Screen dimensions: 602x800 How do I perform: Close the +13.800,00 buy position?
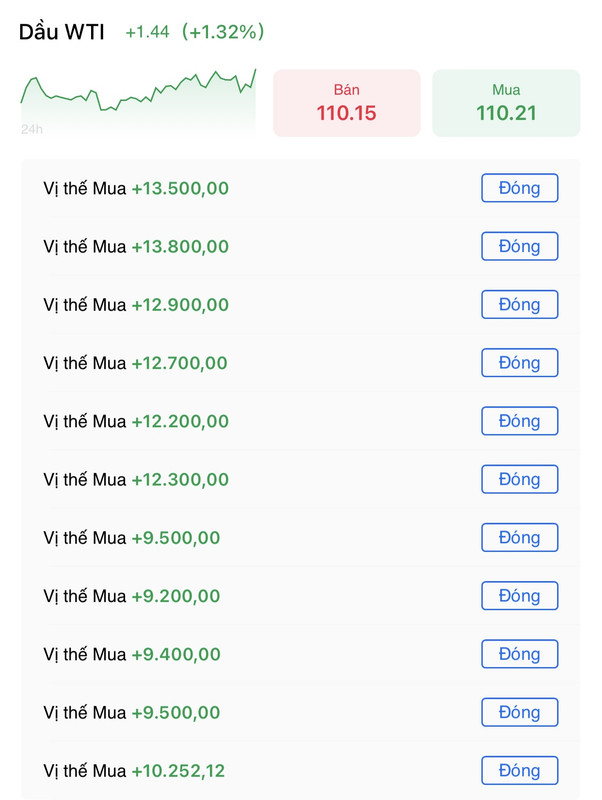(x=519, y=246)
